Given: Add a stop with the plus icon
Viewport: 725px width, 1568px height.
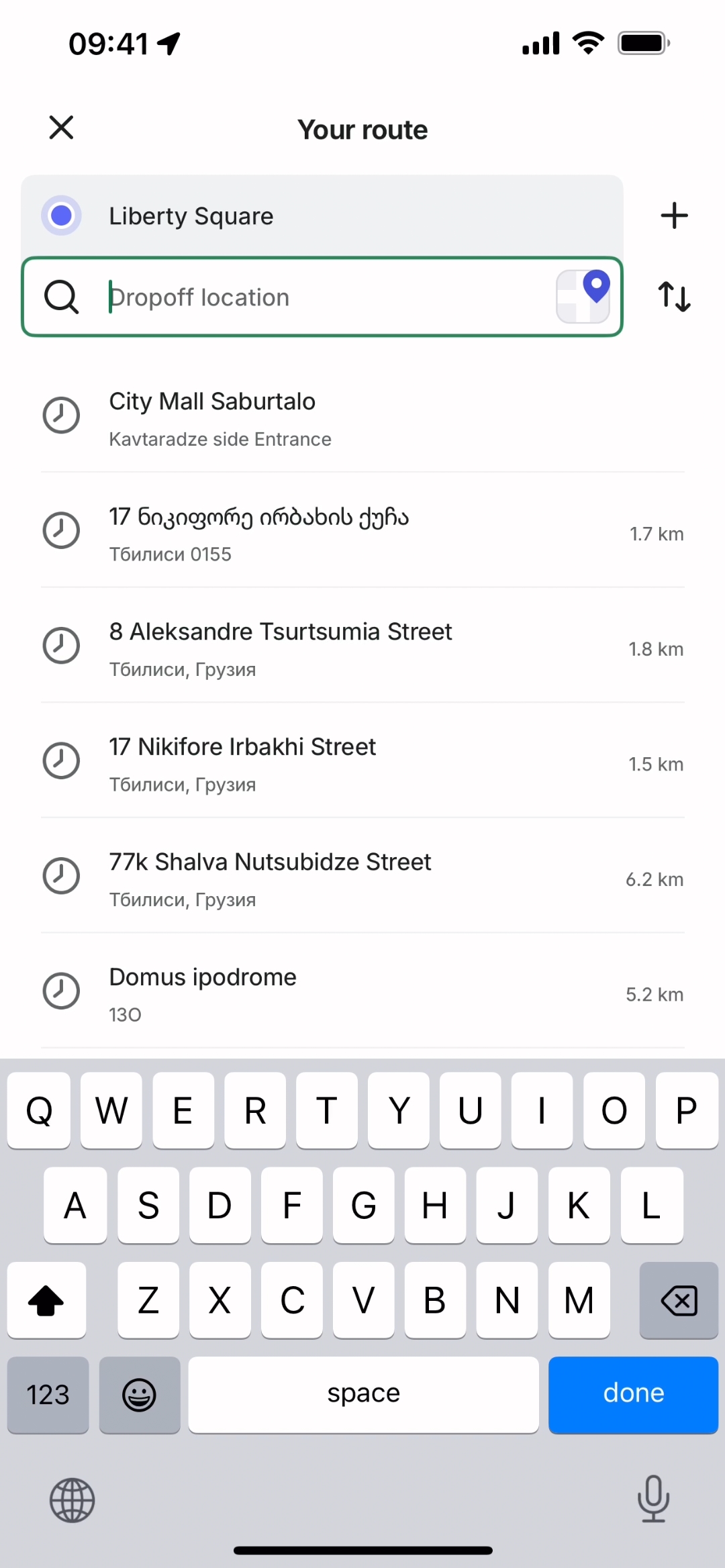Looking at the screenshot, I should point(674,215).
